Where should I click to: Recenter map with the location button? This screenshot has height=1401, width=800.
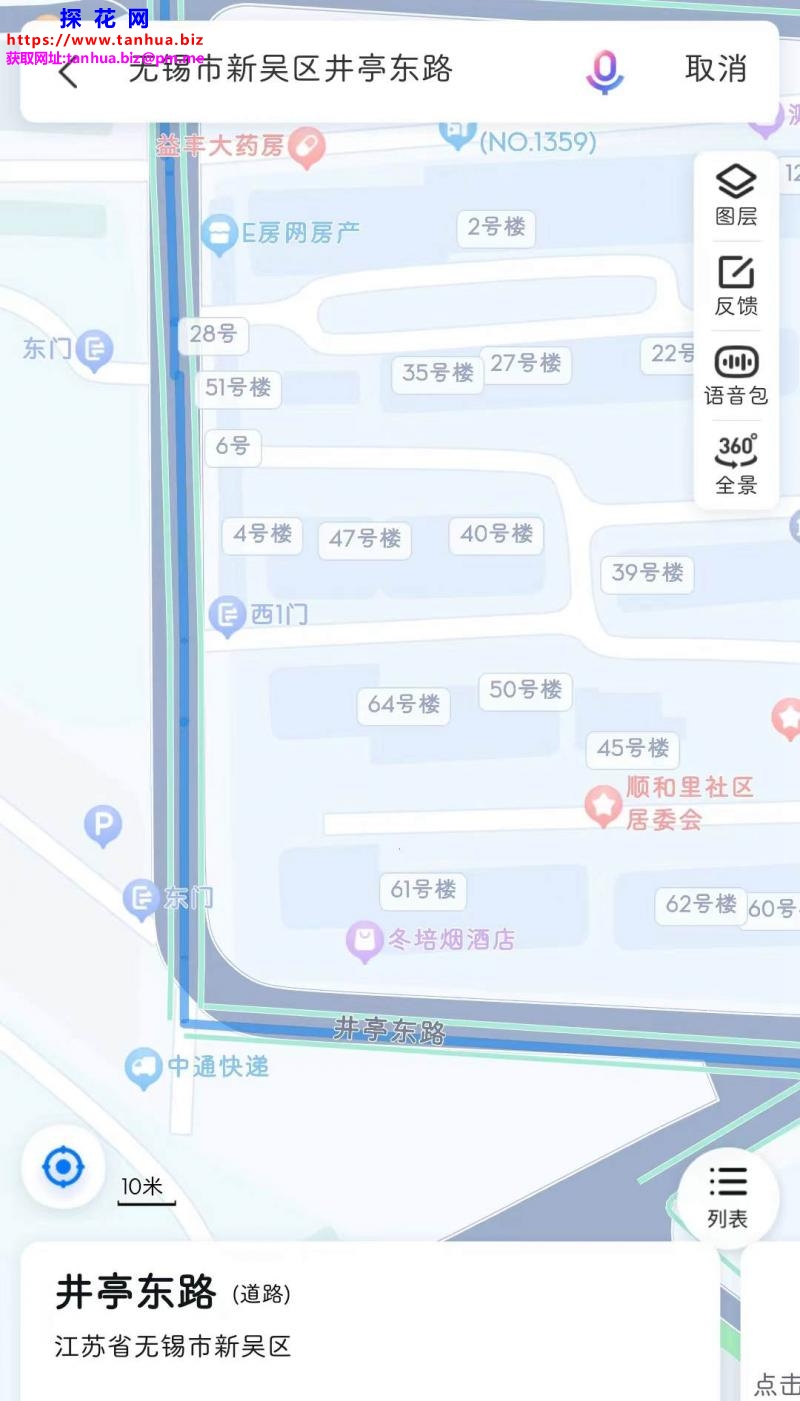click(x=63, y=1166)
